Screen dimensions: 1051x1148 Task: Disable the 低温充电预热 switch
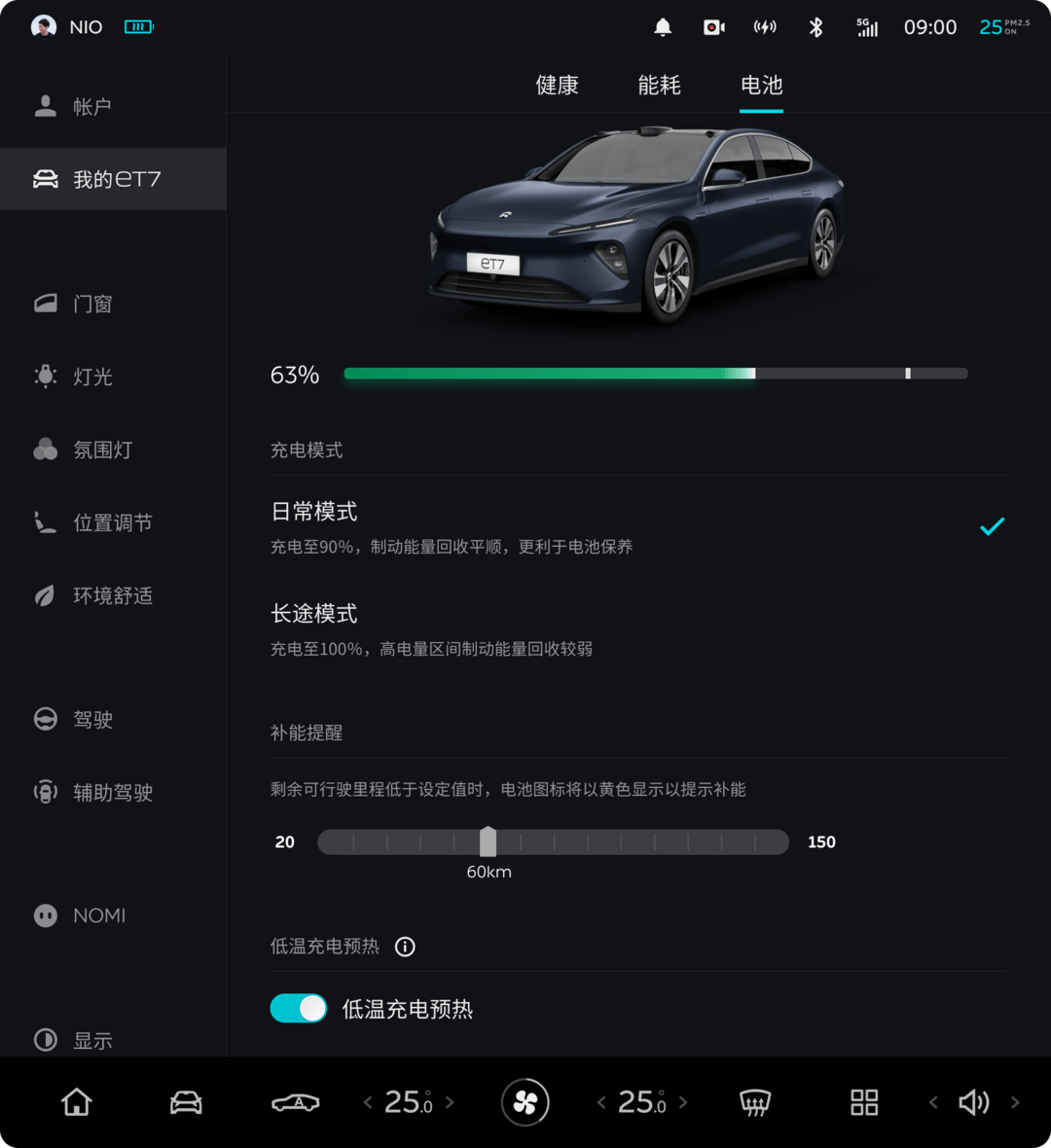point(299,1009)
